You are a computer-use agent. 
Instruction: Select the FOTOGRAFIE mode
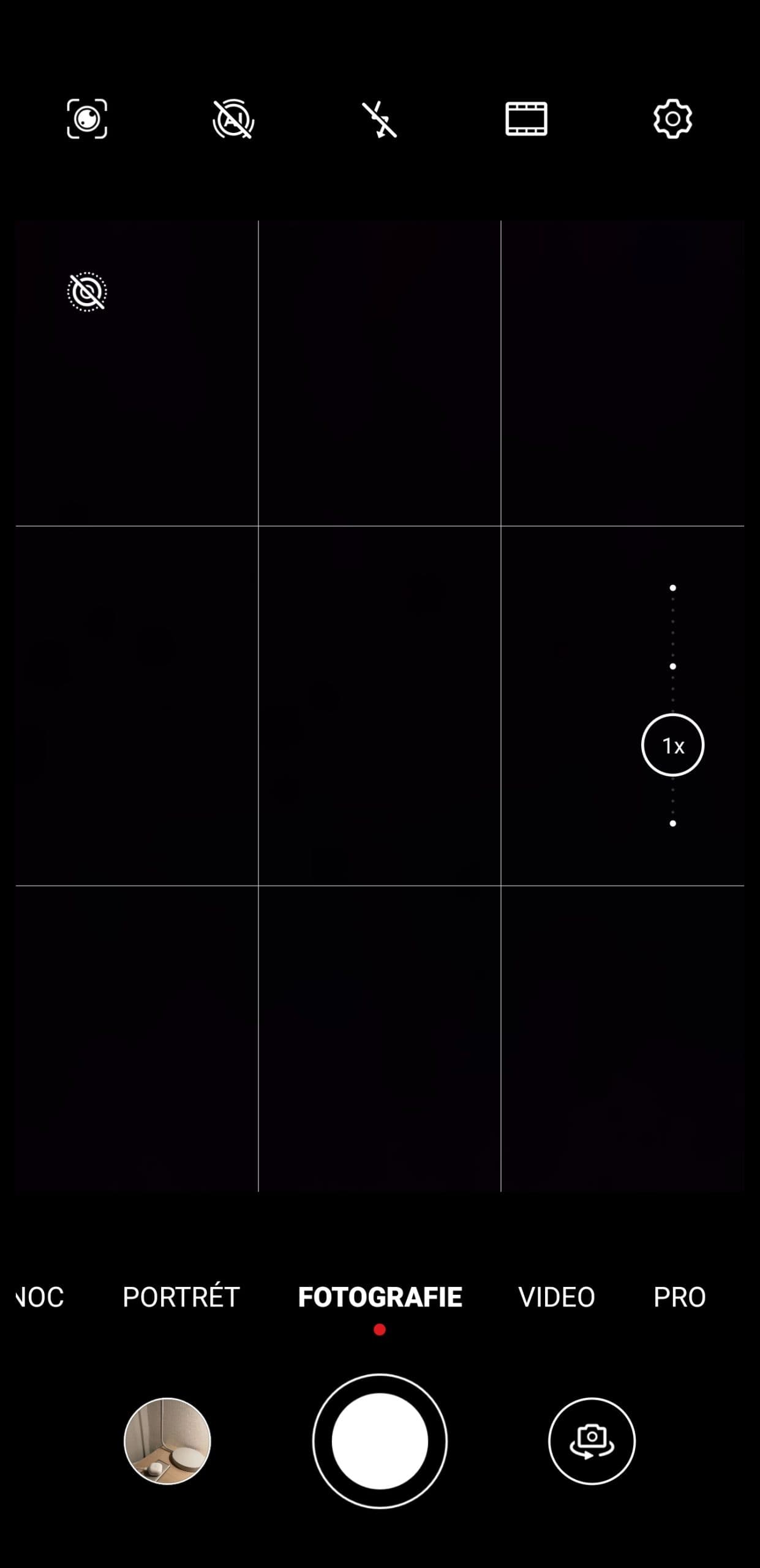pyautogui.click(x=380, y=1297)
